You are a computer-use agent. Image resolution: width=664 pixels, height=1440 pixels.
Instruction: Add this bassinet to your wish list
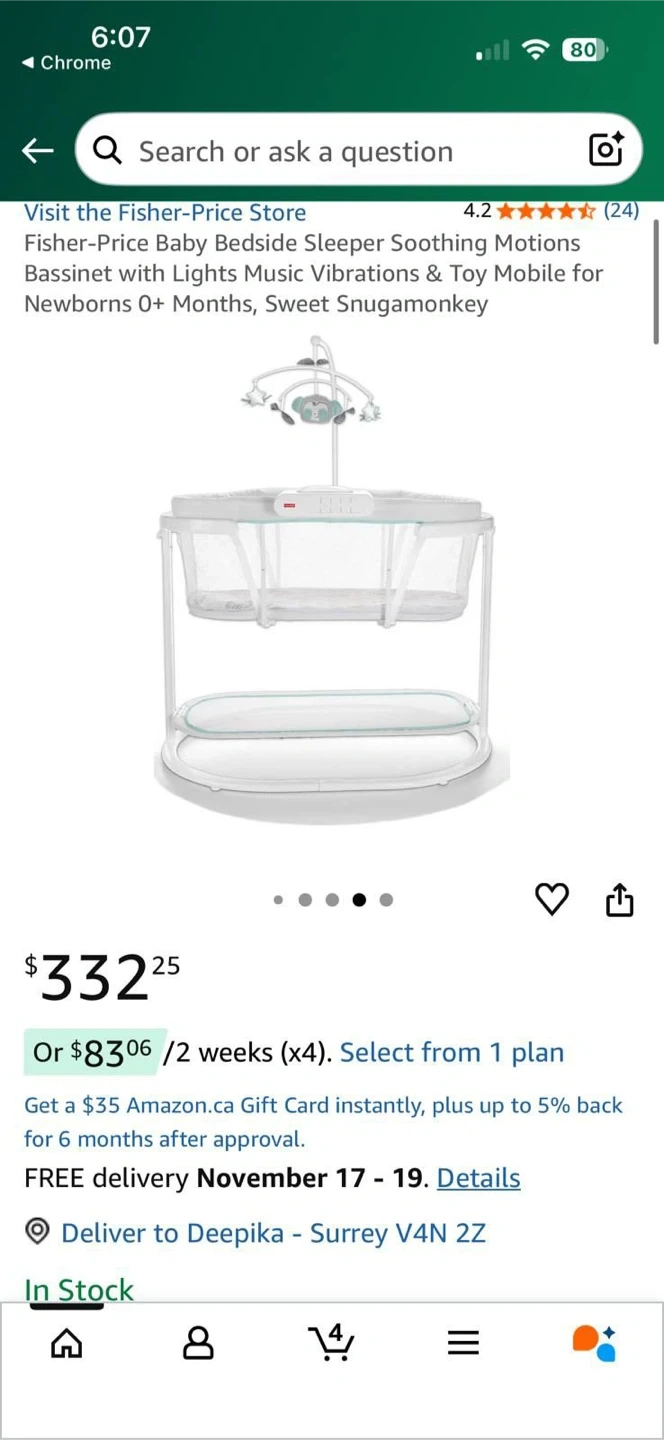click(552, 899)
